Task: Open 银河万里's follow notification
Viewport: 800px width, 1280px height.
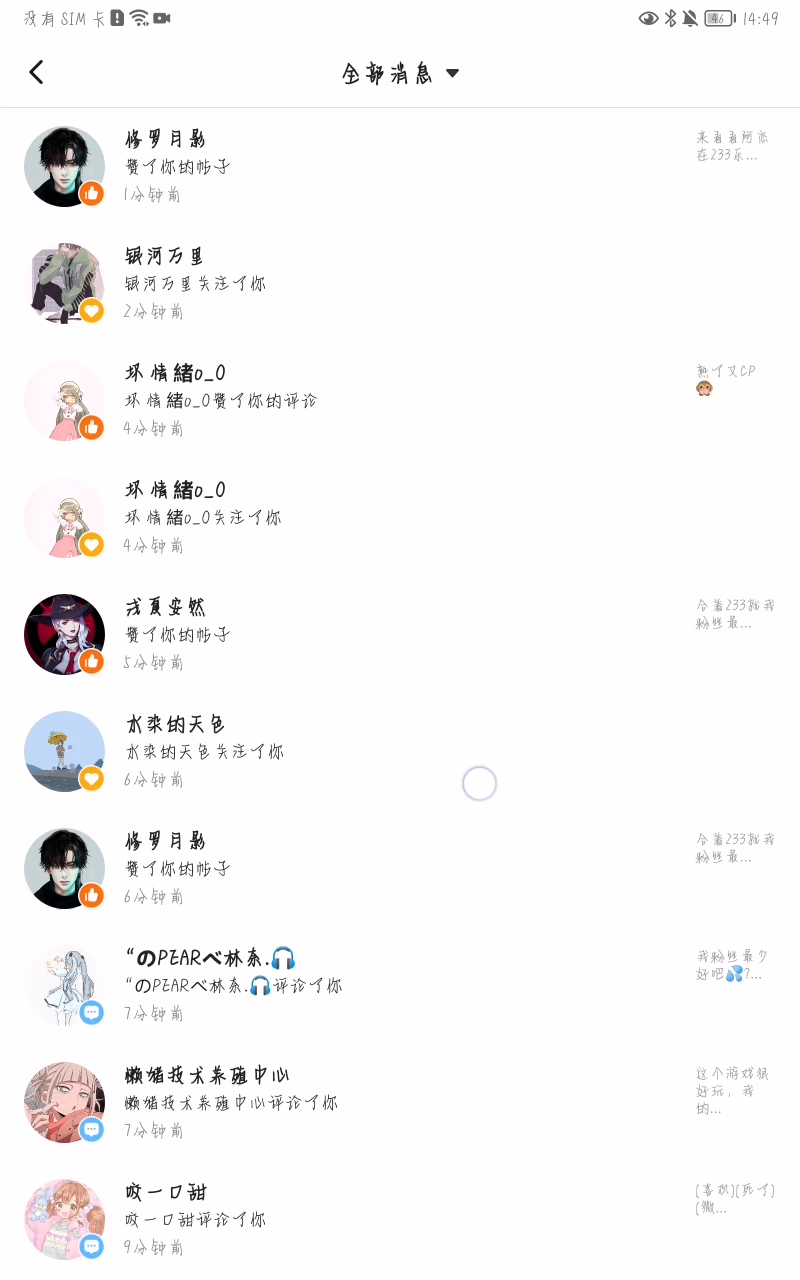Action: 400,283
